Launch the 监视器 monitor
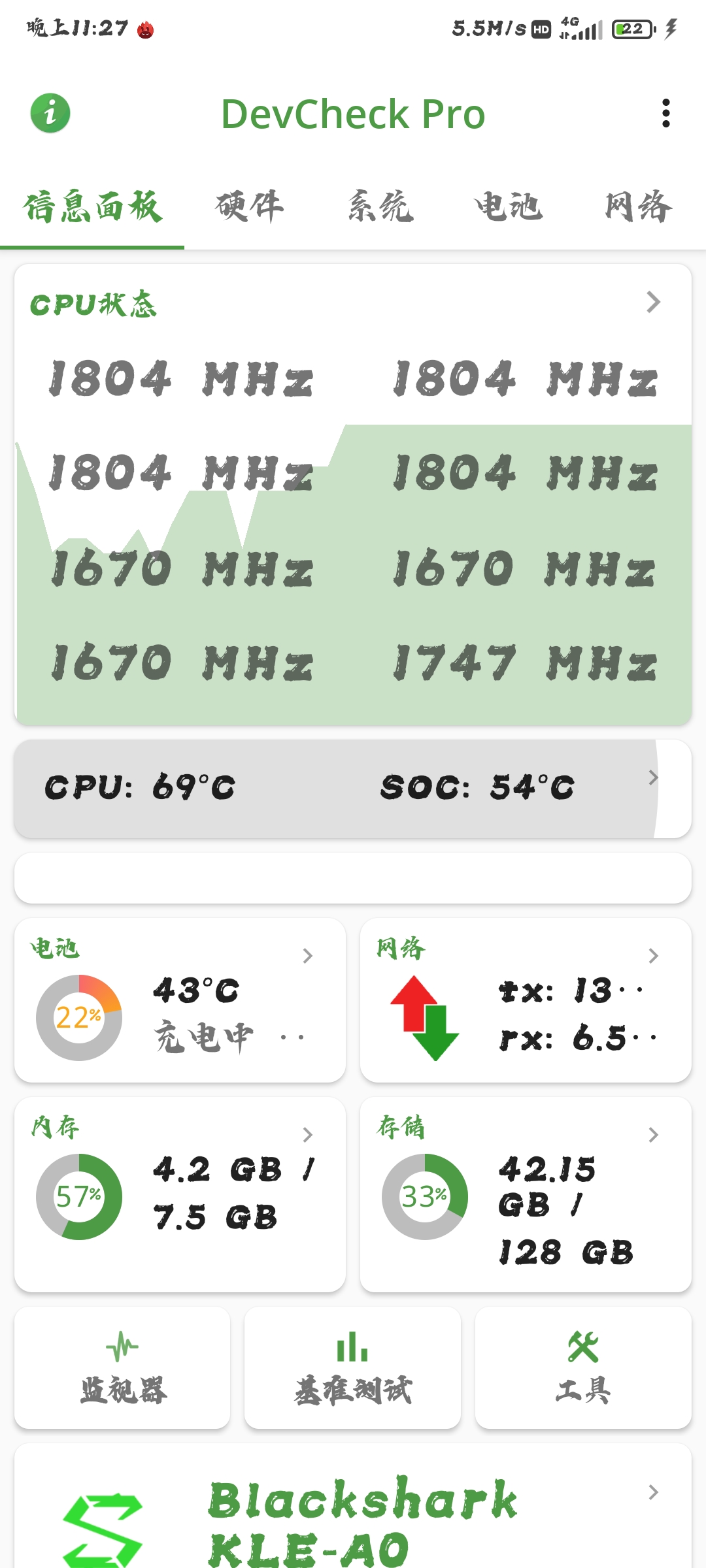 click(123, 1368)
